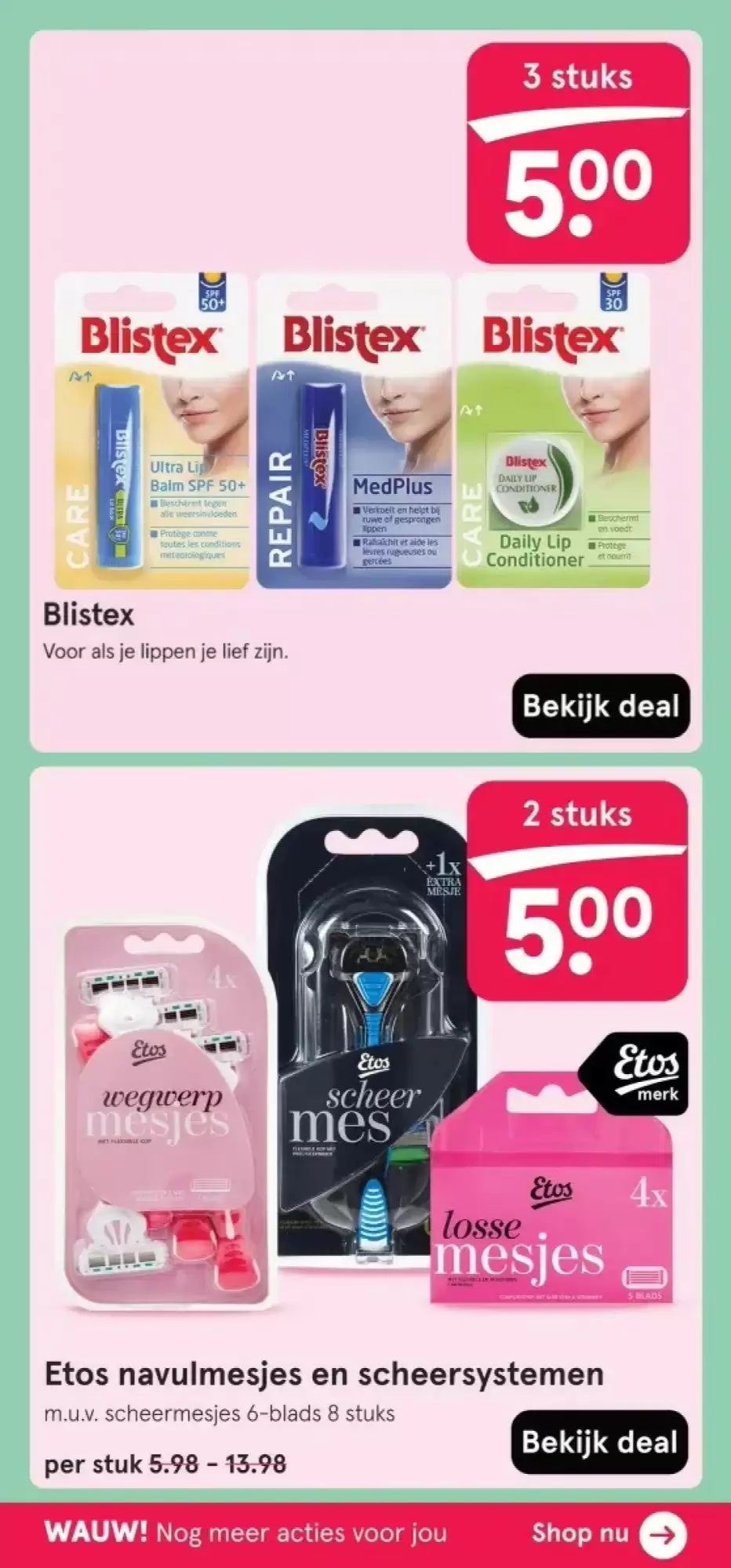The image size is (731, 1568).
Task: Open the Blistex 3 stuks product card
Action: click(365, 390)
